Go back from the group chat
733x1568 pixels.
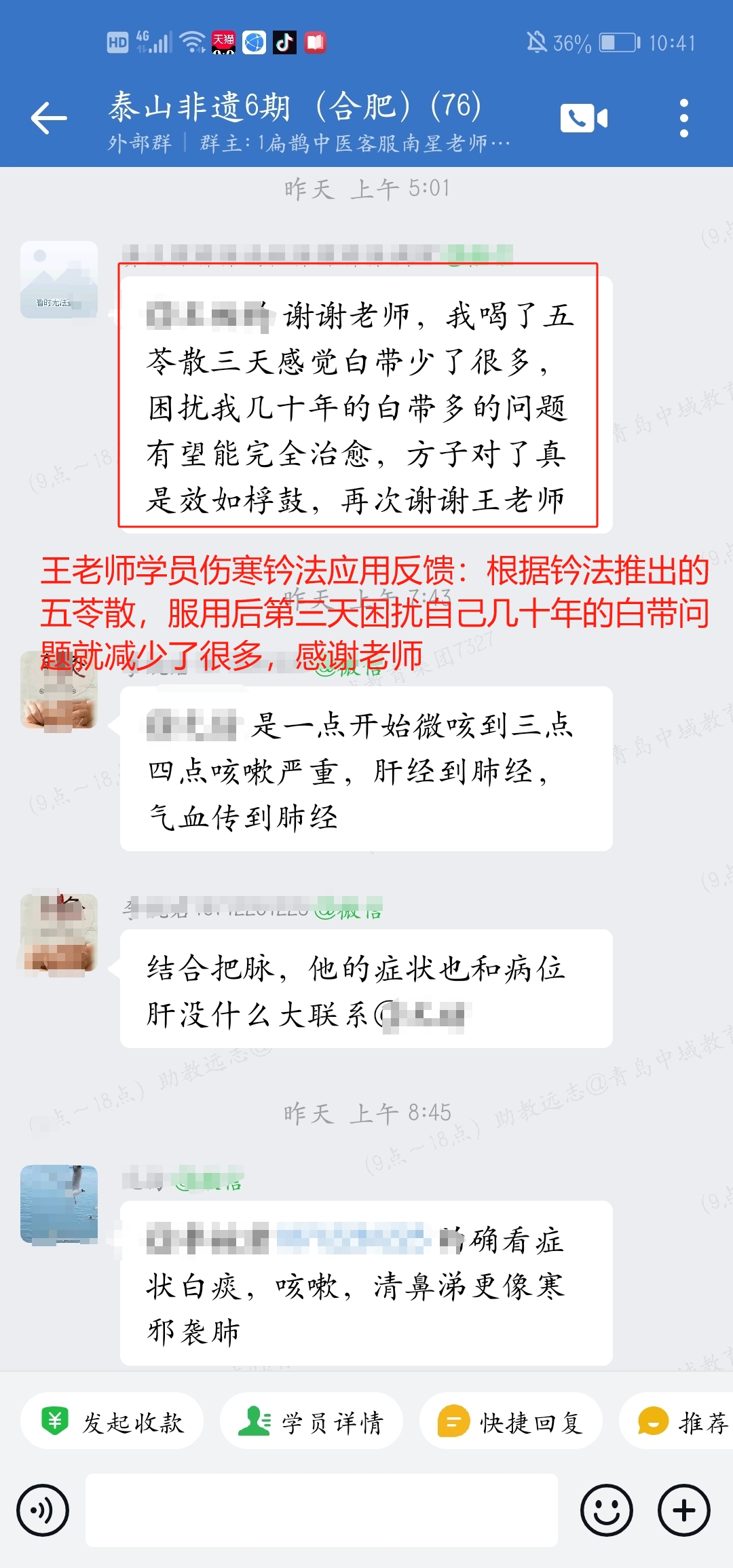[49, 118]
